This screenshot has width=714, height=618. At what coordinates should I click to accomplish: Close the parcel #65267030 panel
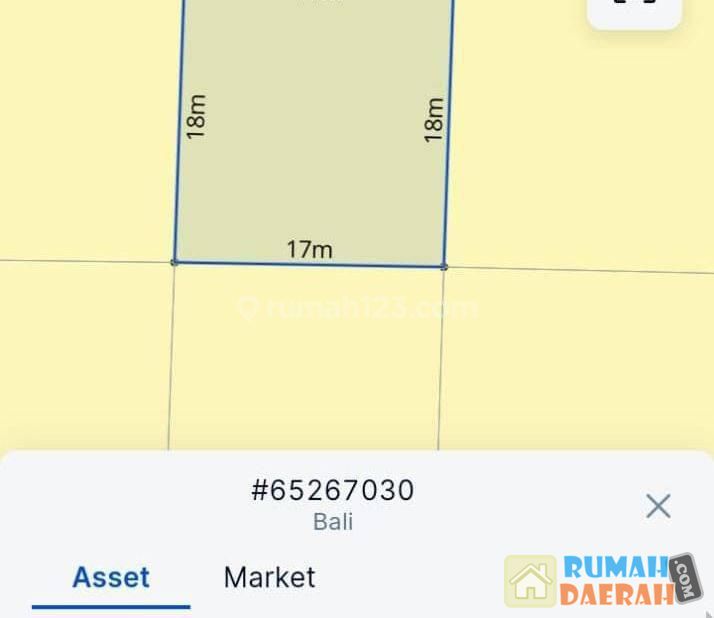pyautogui.click(x=658, y=506)
